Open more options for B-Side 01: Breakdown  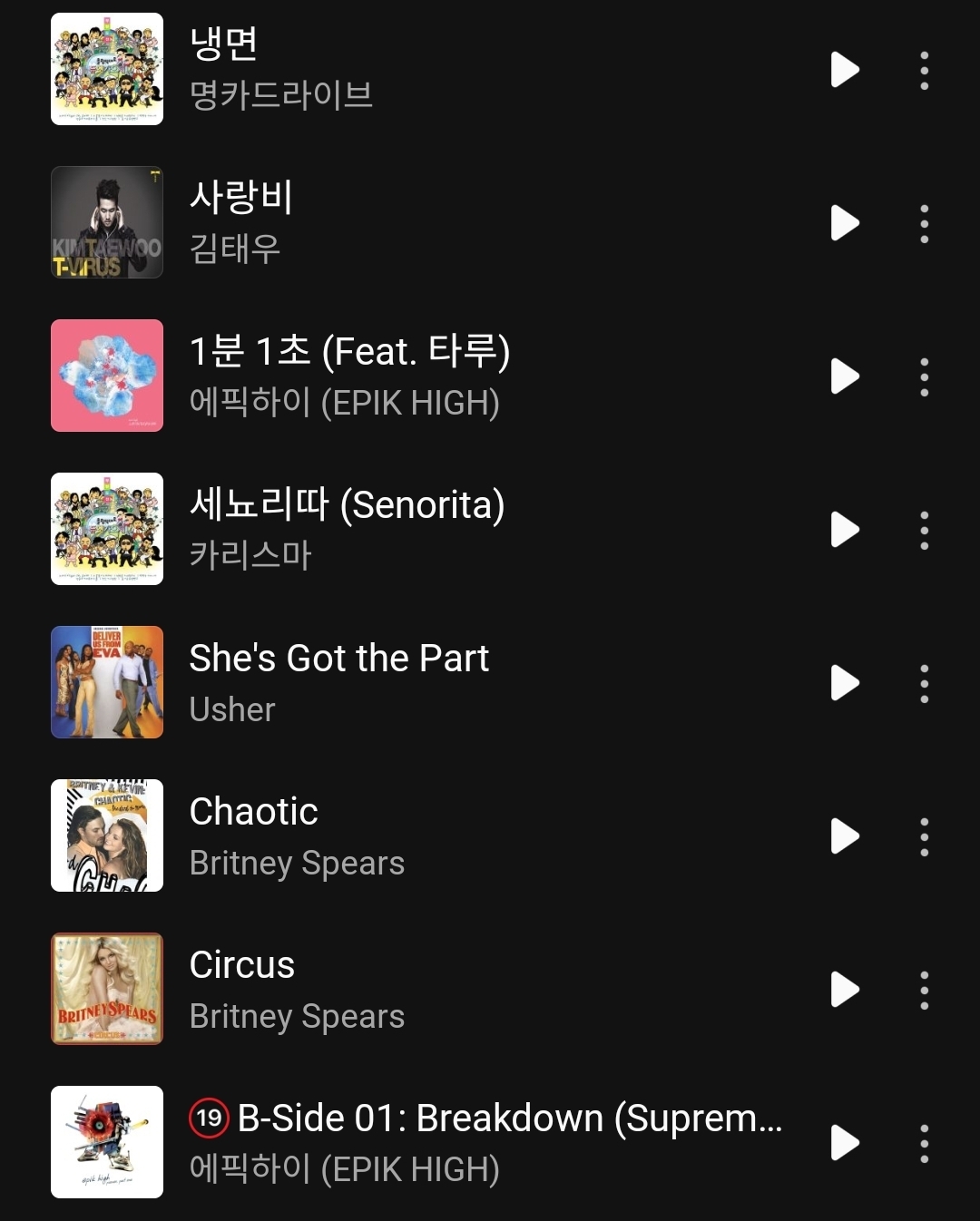pos(924,1143)
